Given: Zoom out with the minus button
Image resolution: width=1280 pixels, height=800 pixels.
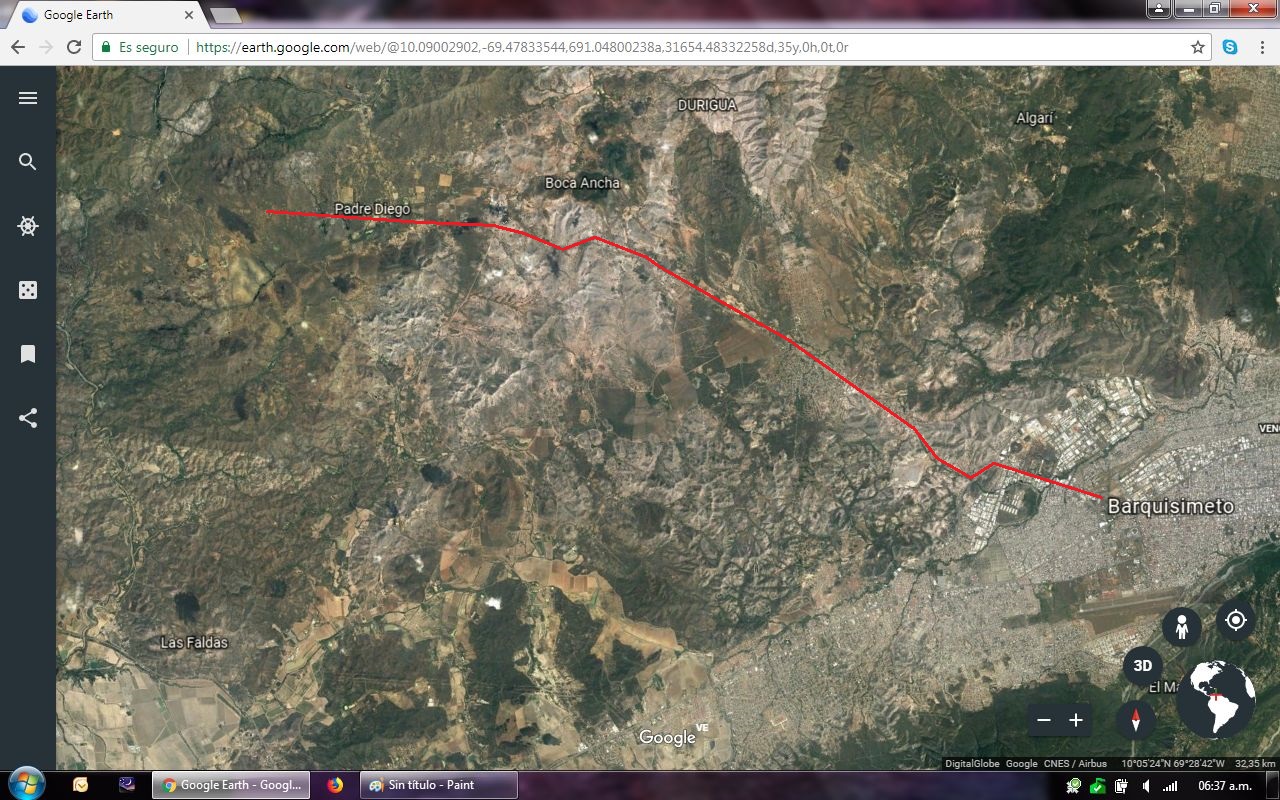Looking at the screenshot, I should pyautogui.click(x=1044, y=720).
